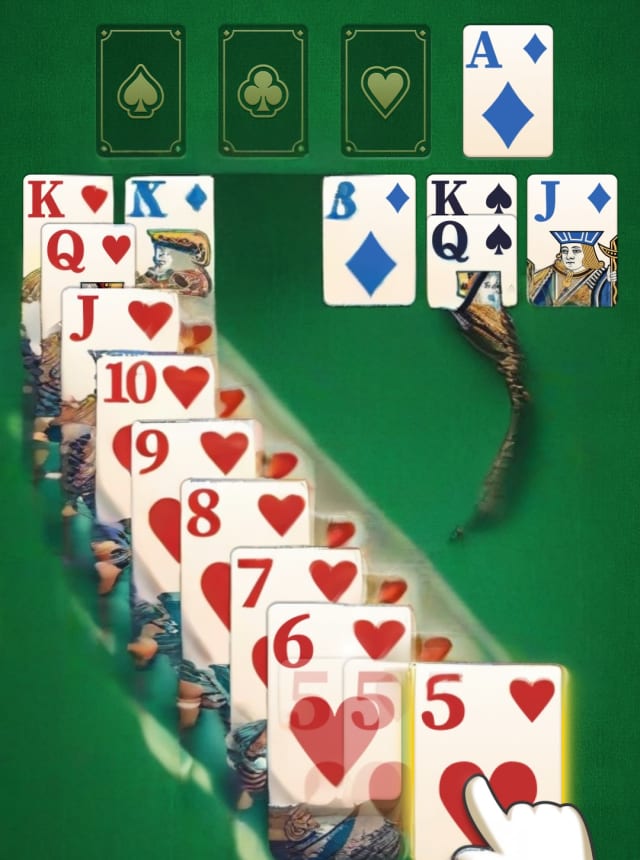Tap the Ace of diamonds foundation pile
This screenshot has width=640, height=860.
coord(508,90)
